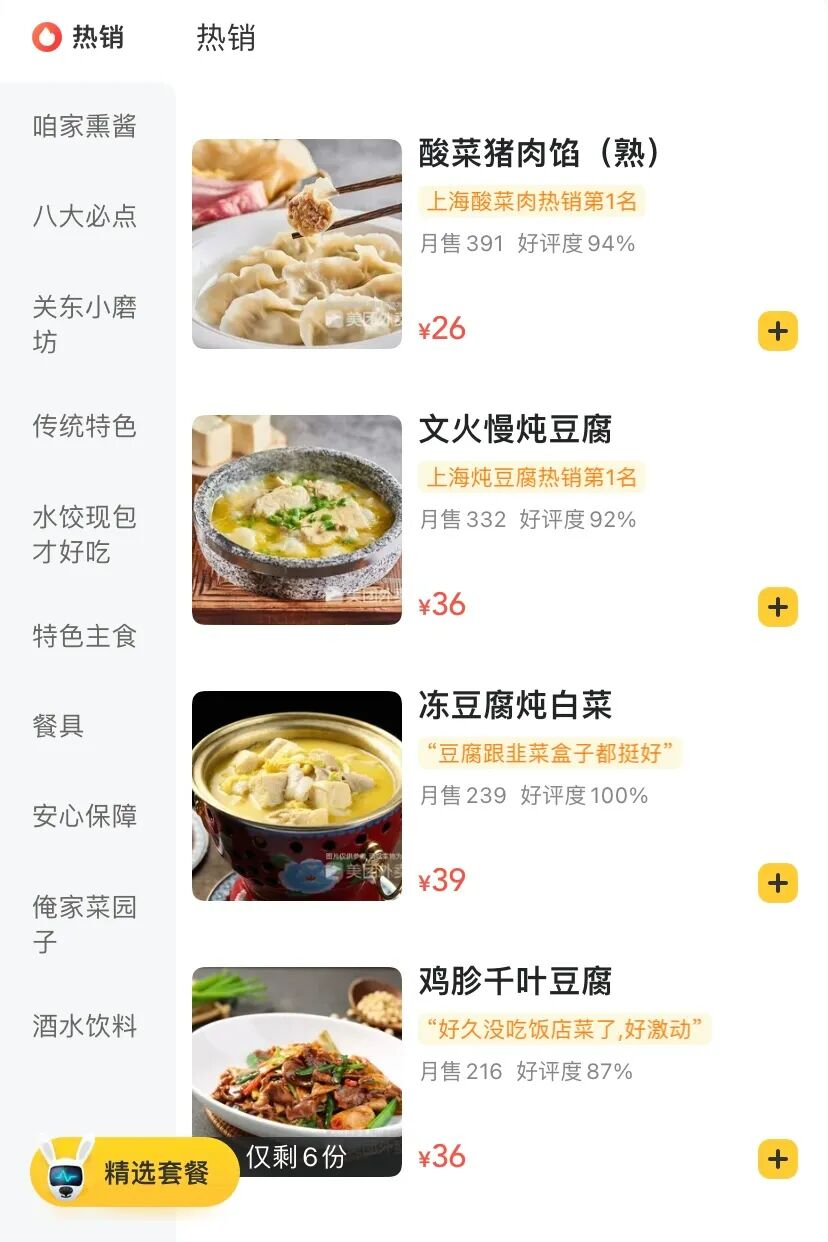Open the 八大必点 category
This screenshot has height=1242, width=828.
84,216
